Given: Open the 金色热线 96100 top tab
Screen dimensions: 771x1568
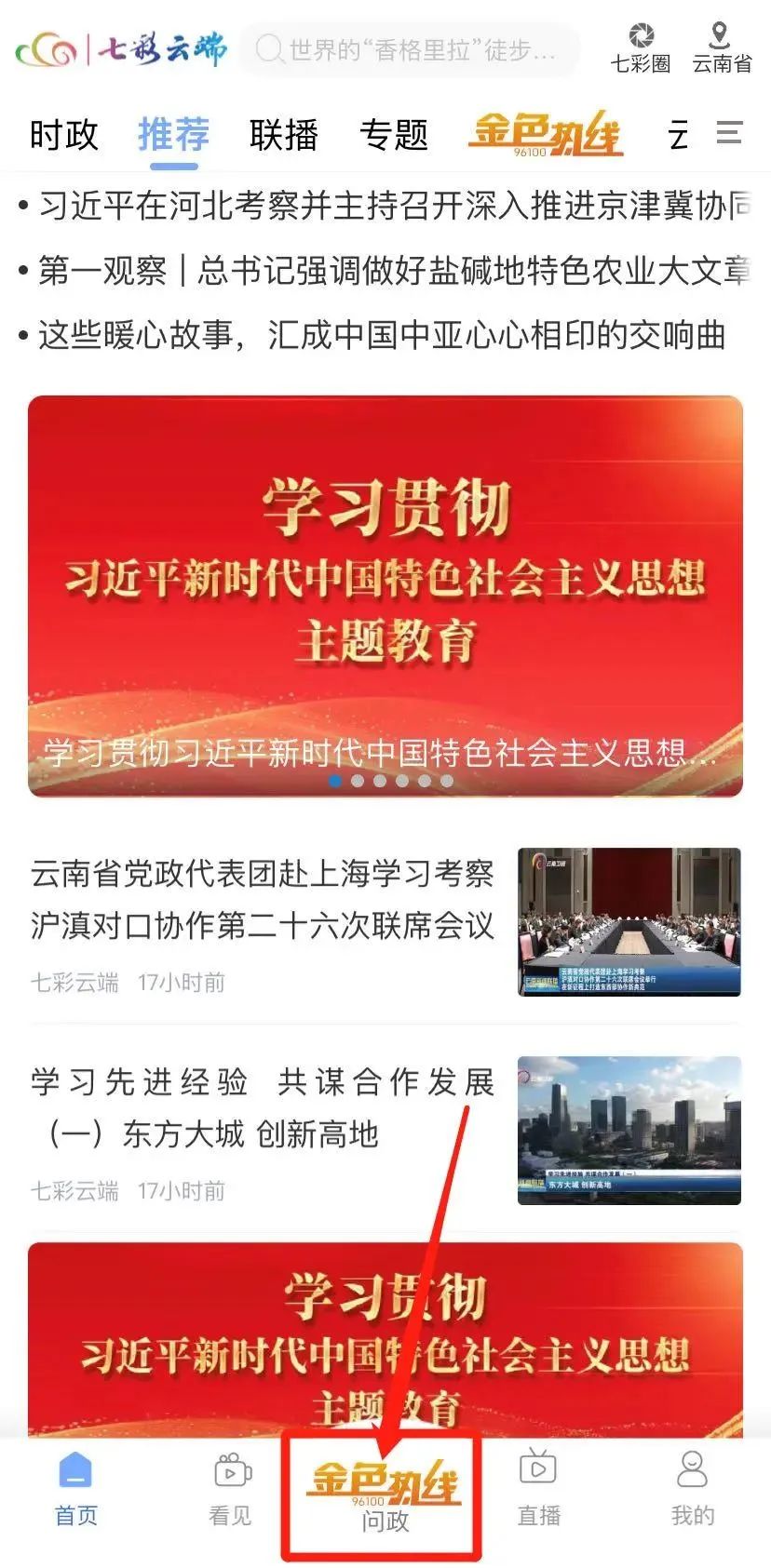Looking at the screenshot, I should 548,135.
